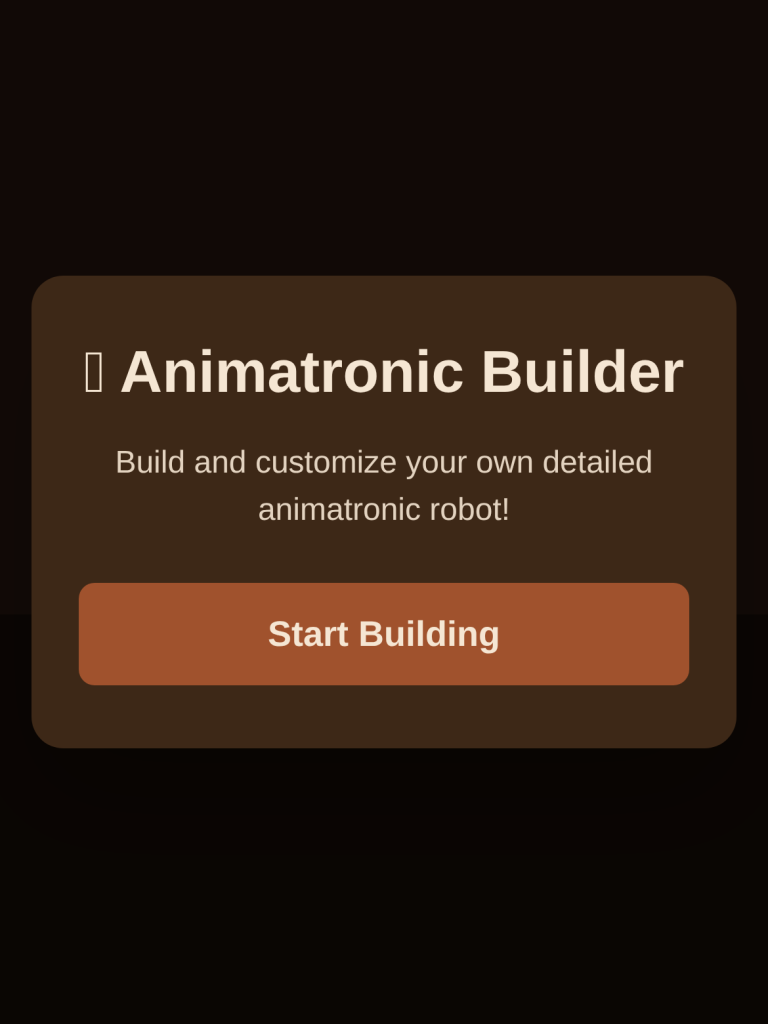768x1024 pixels.
Task: Click the area below the Start Building button
Action: [x=384, y=715]
